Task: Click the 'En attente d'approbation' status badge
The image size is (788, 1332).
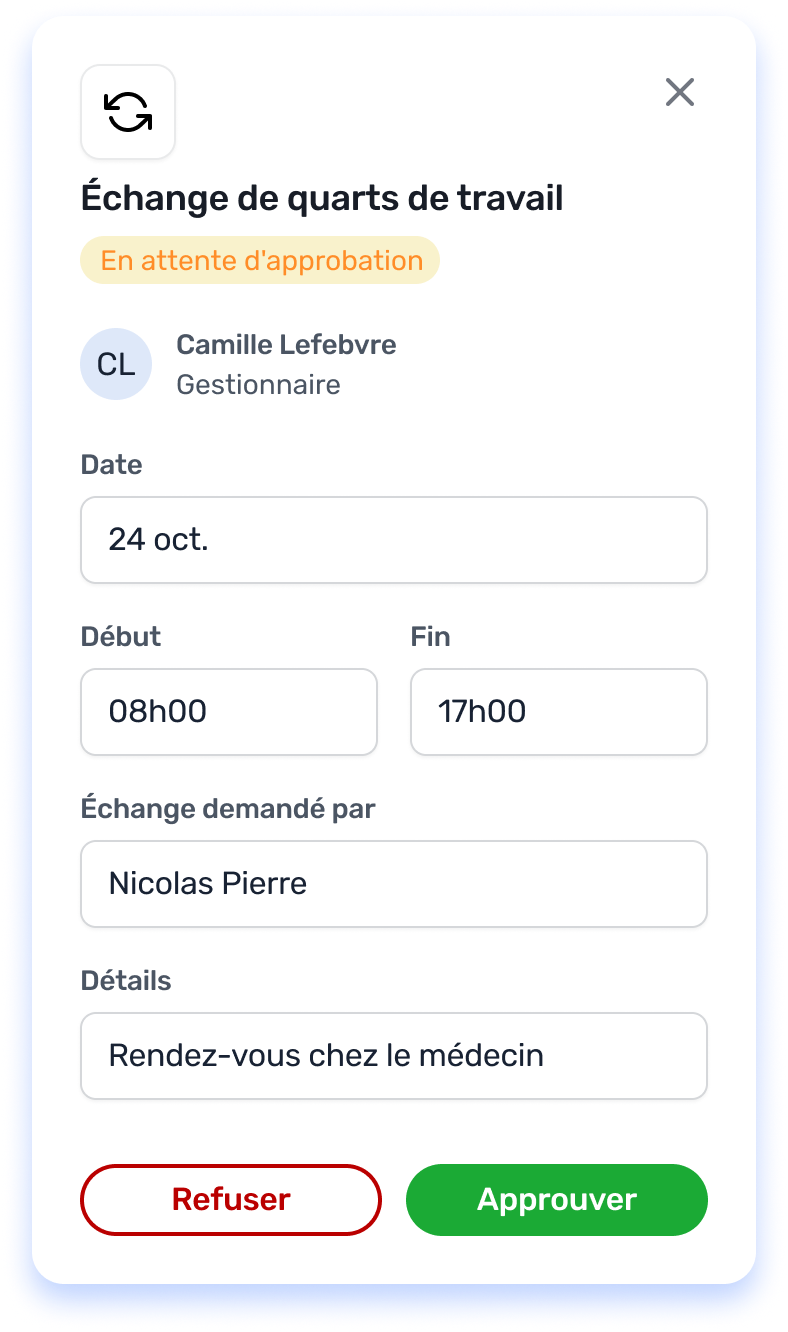Action: click(x=259, y=260)
